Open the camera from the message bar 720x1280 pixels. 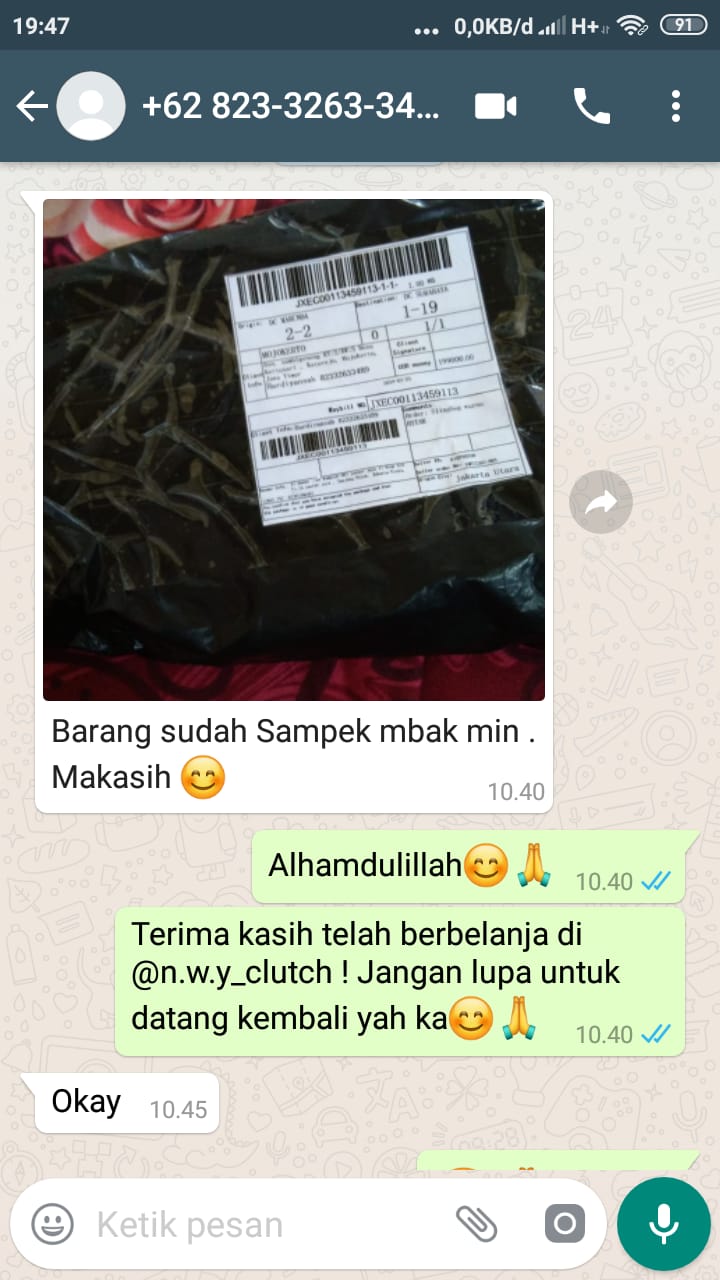(x=564, y=1223)
